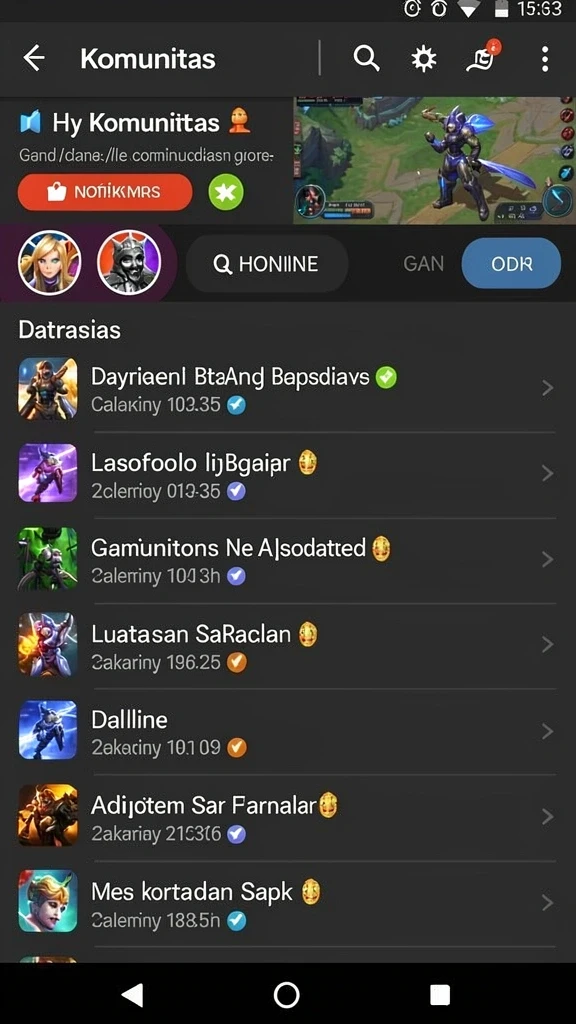Screen dimensions: 576x1024
Task: Switch to the GAN tab
Action: 423,264
